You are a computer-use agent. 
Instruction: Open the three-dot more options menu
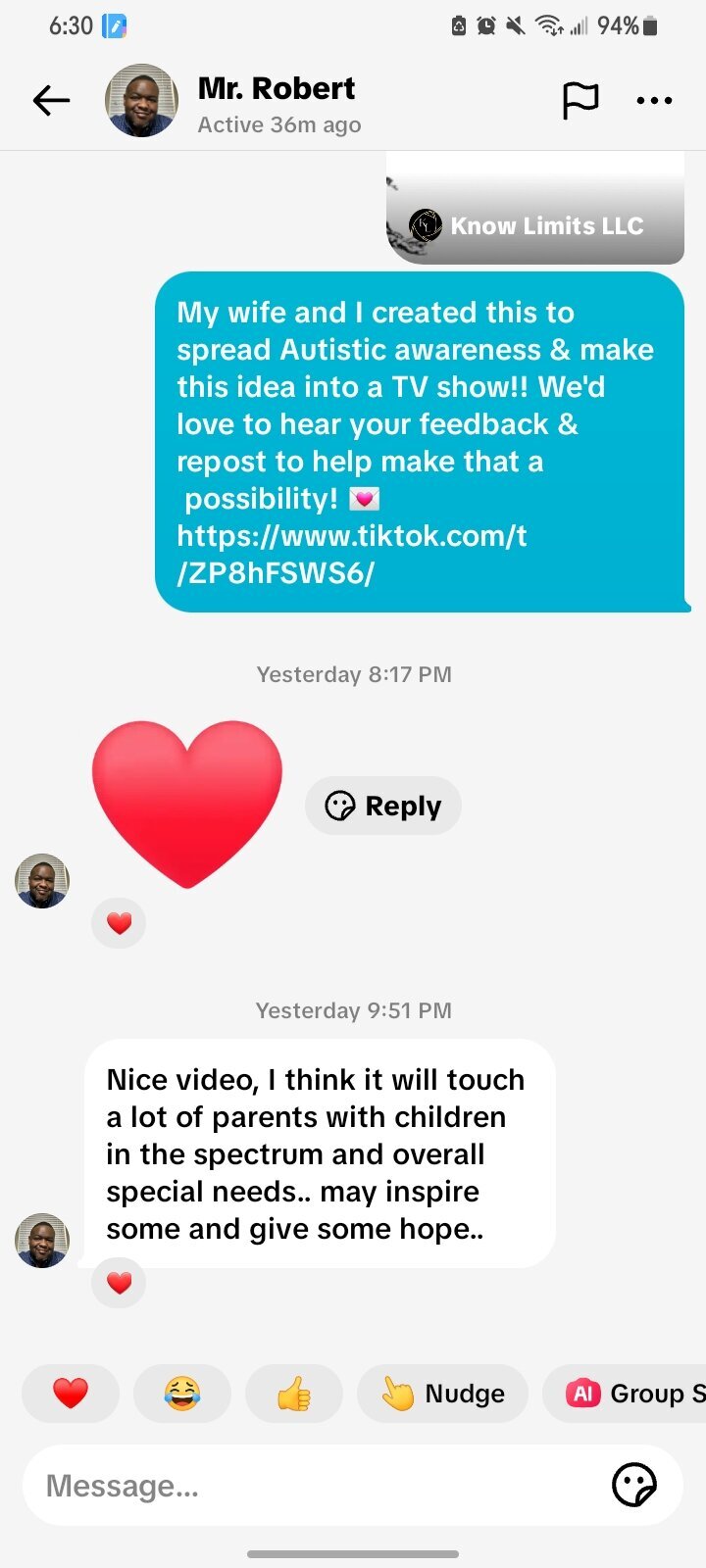click(654, 101)
